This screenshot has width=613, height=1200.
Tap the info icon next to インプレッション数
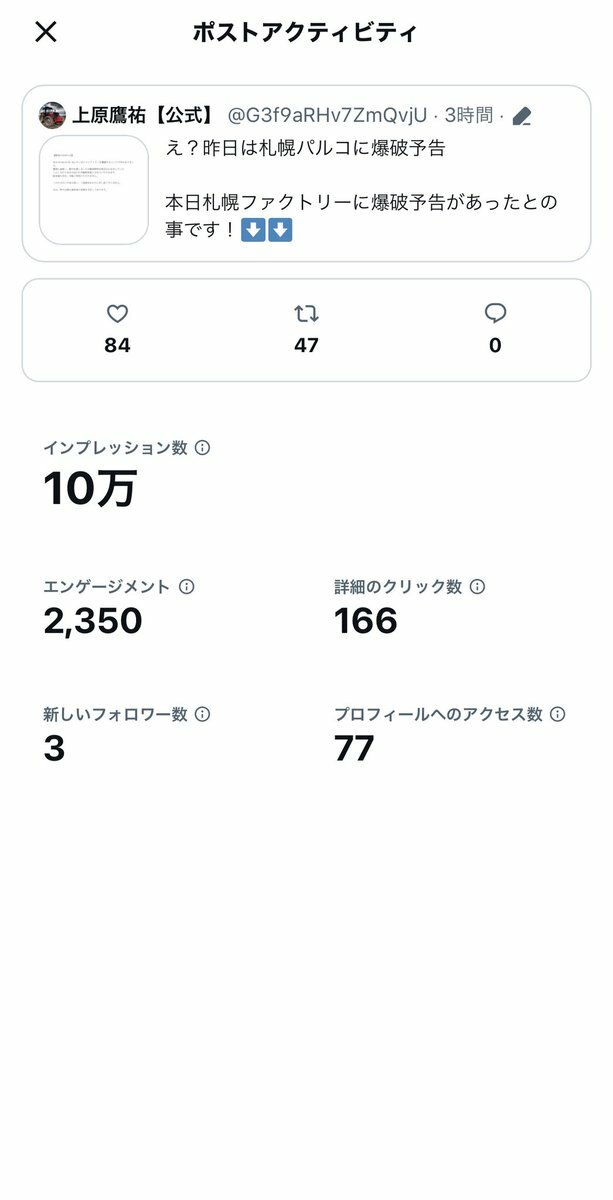[202, 448]
